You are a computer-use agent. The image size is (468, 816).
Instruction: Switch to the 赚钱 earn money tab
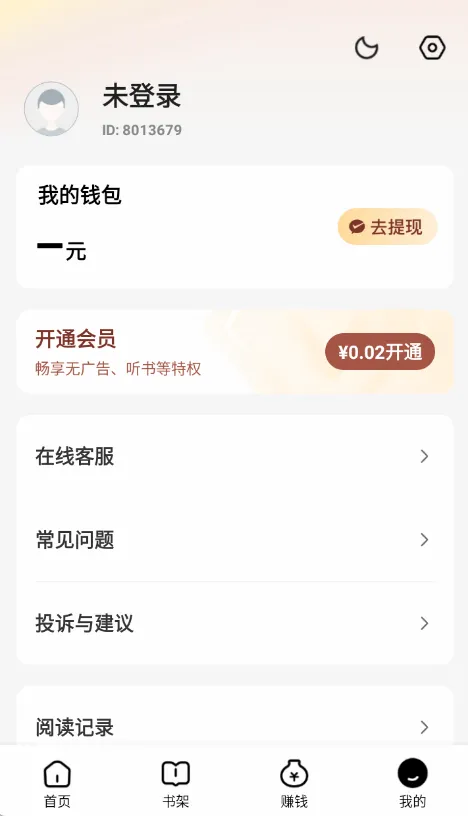[294, 784]
